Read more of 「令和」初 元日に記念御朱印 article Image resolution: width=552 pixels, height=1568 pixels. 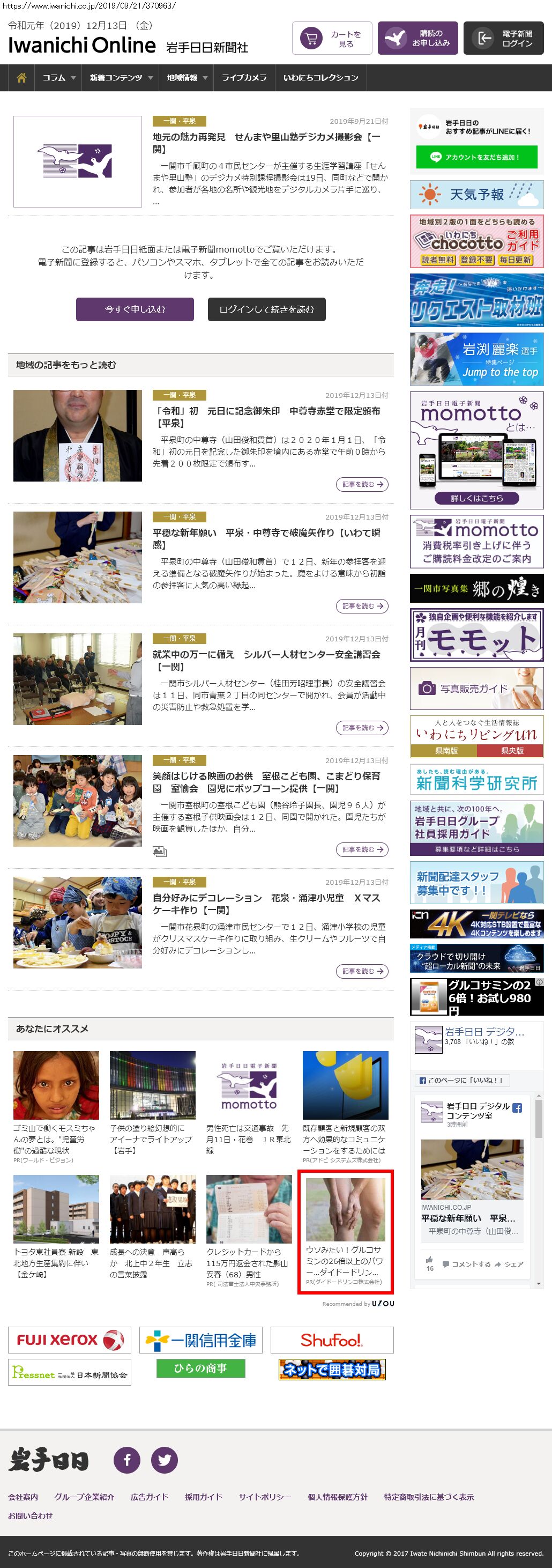pyautogui.click(x=362, y=485)
